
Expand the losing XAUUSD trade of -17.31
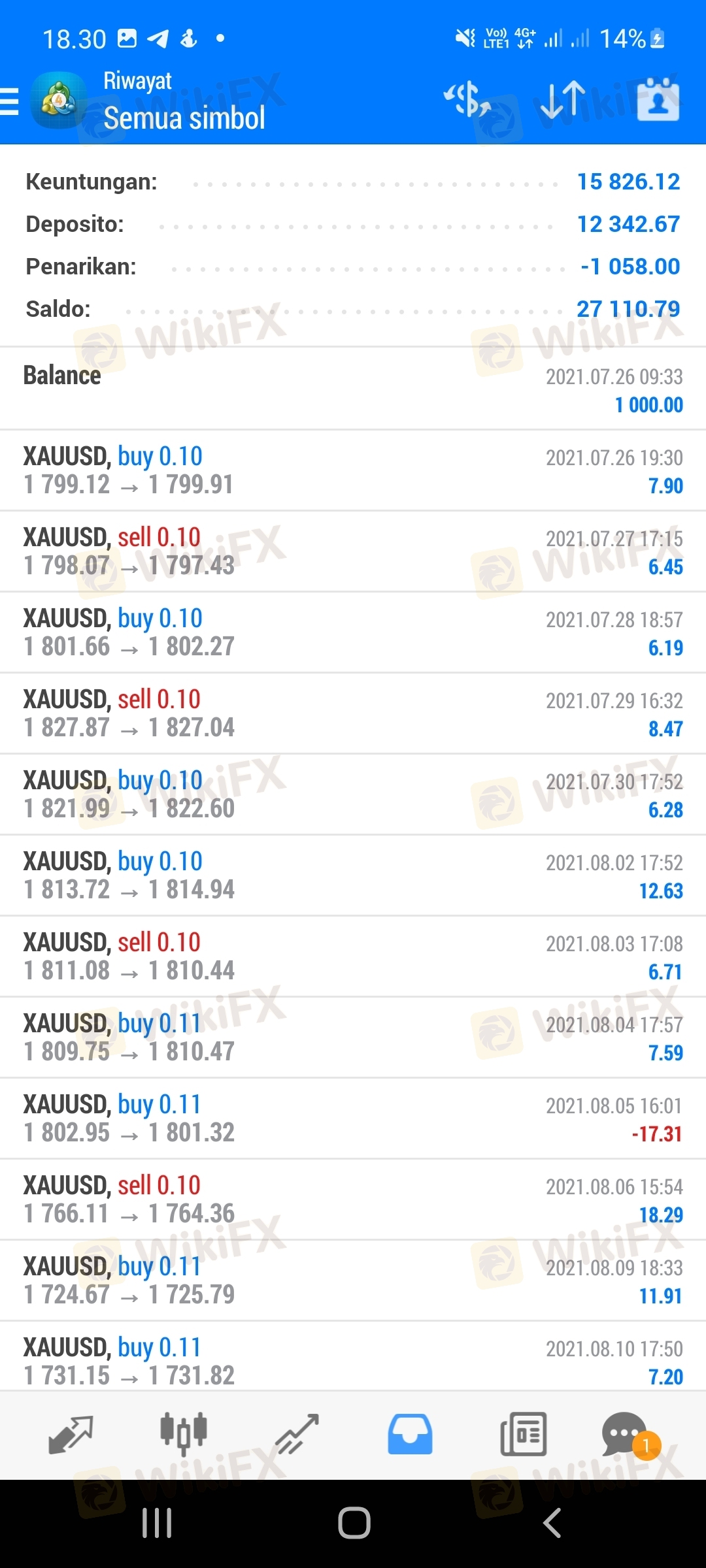coord(353,1119)
